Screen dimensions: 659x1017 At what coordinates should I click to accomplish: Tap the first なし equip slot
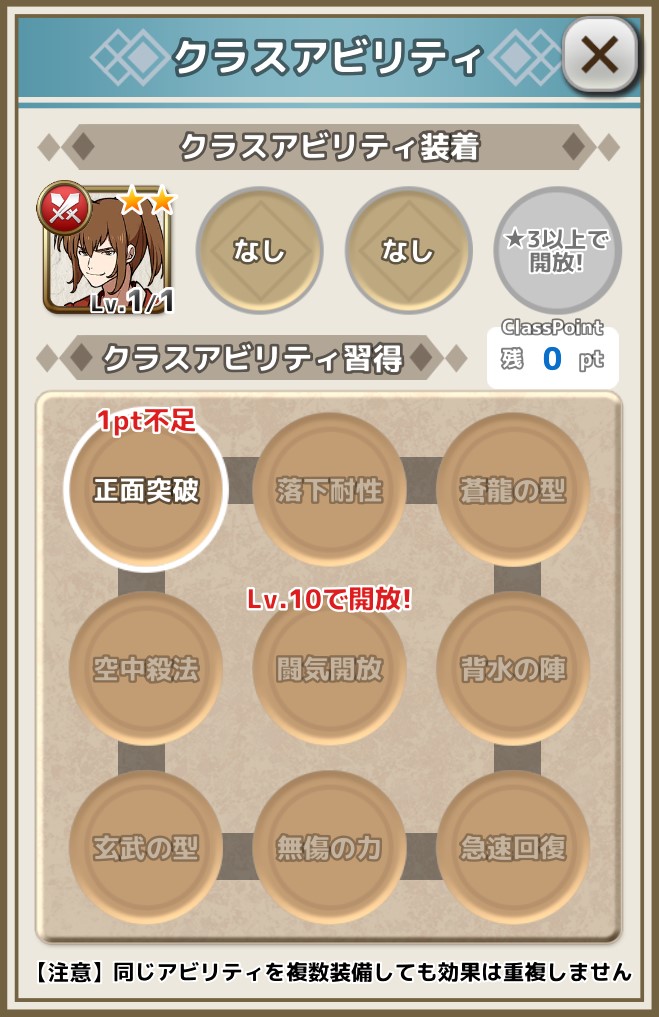point(259,251)
